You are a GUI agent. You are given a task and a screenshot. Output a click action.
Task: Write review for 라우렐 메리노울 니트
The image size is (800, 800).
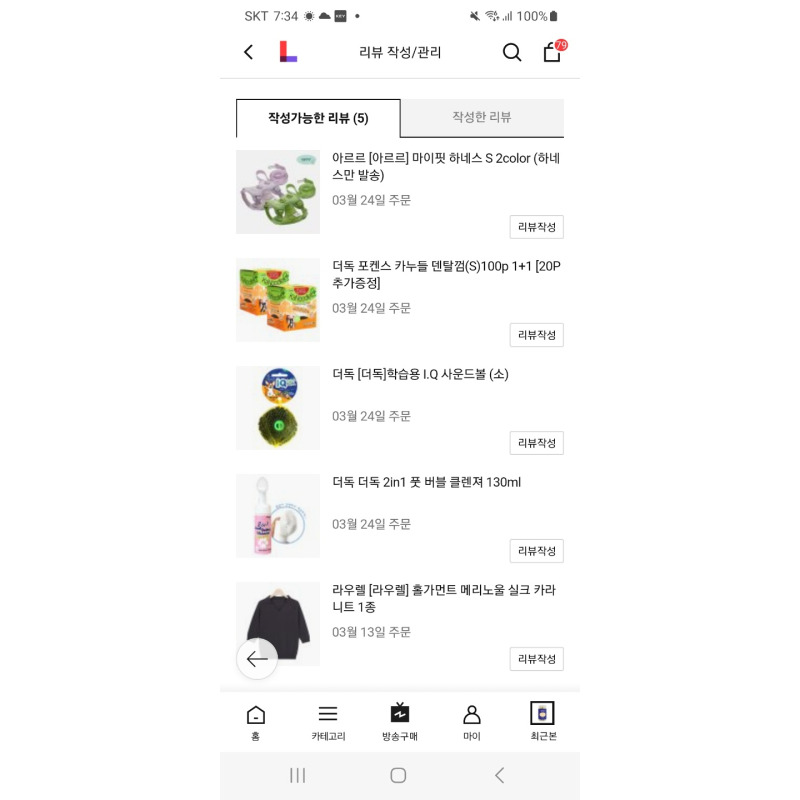click(536, 659)
